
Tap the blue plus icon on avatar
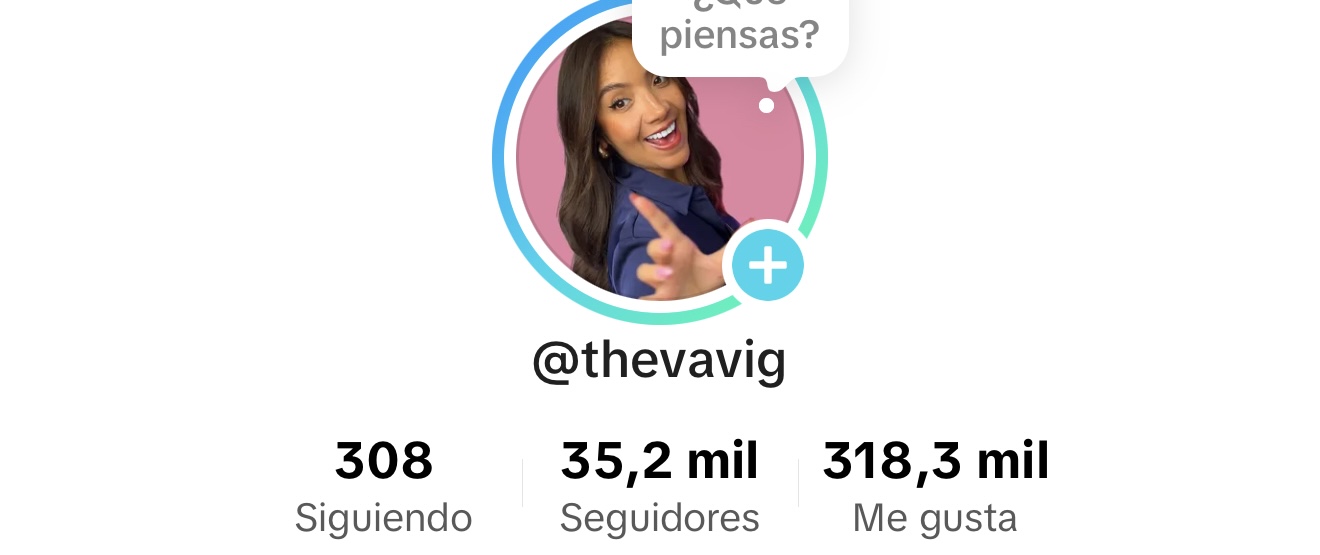(768, 266)
